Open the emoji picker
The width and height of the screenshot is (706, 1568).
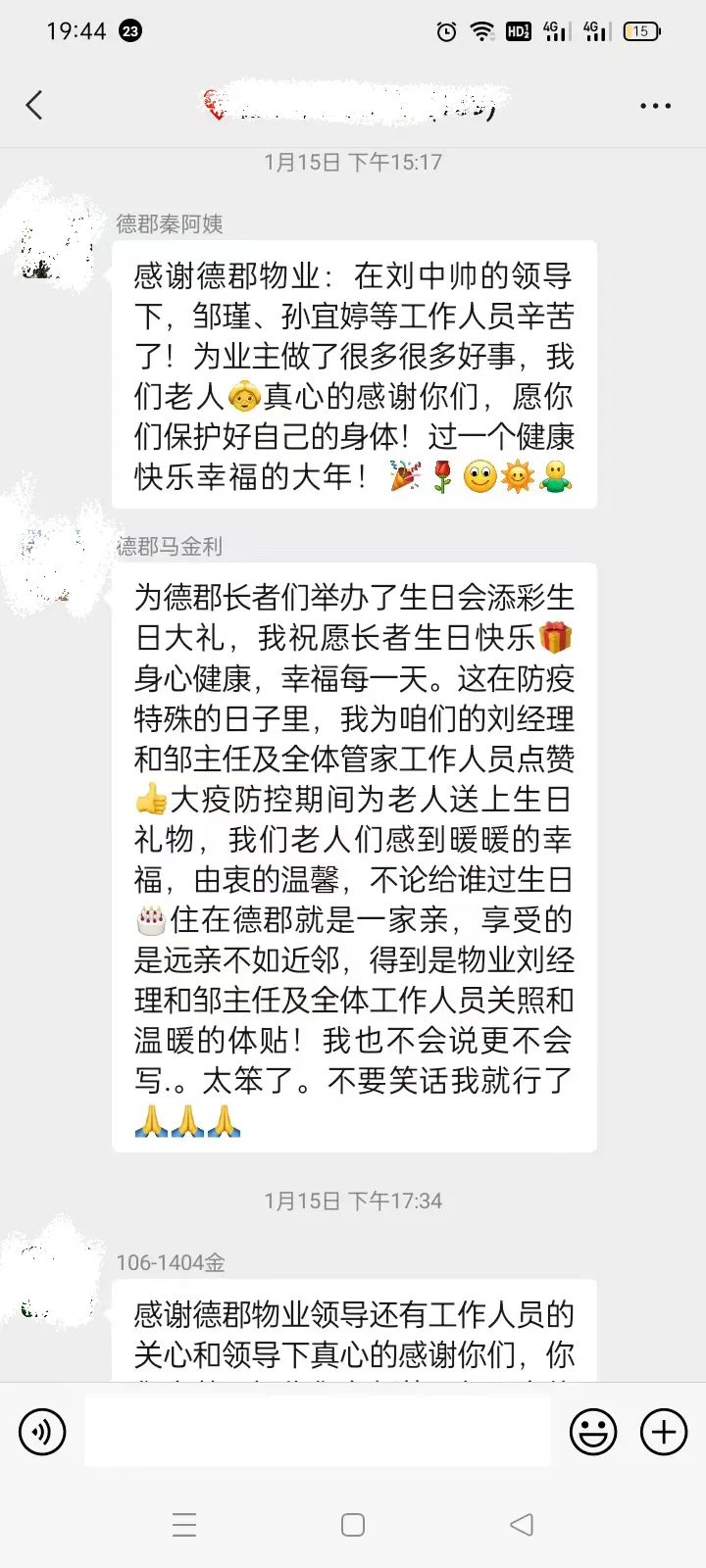click(x=593, y=1432)
